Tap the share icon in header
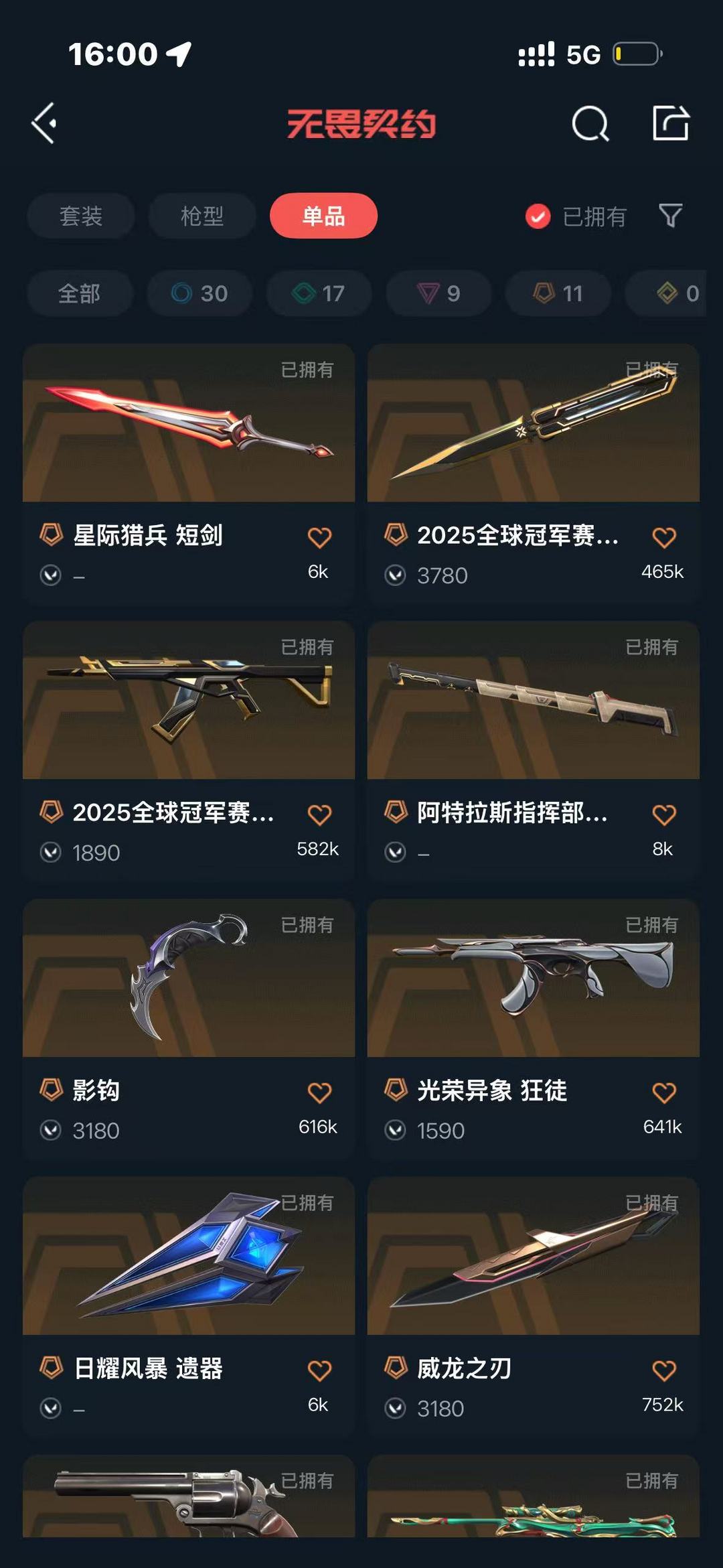This screenshot has height=1568, width=723. [x=670, y=123]
